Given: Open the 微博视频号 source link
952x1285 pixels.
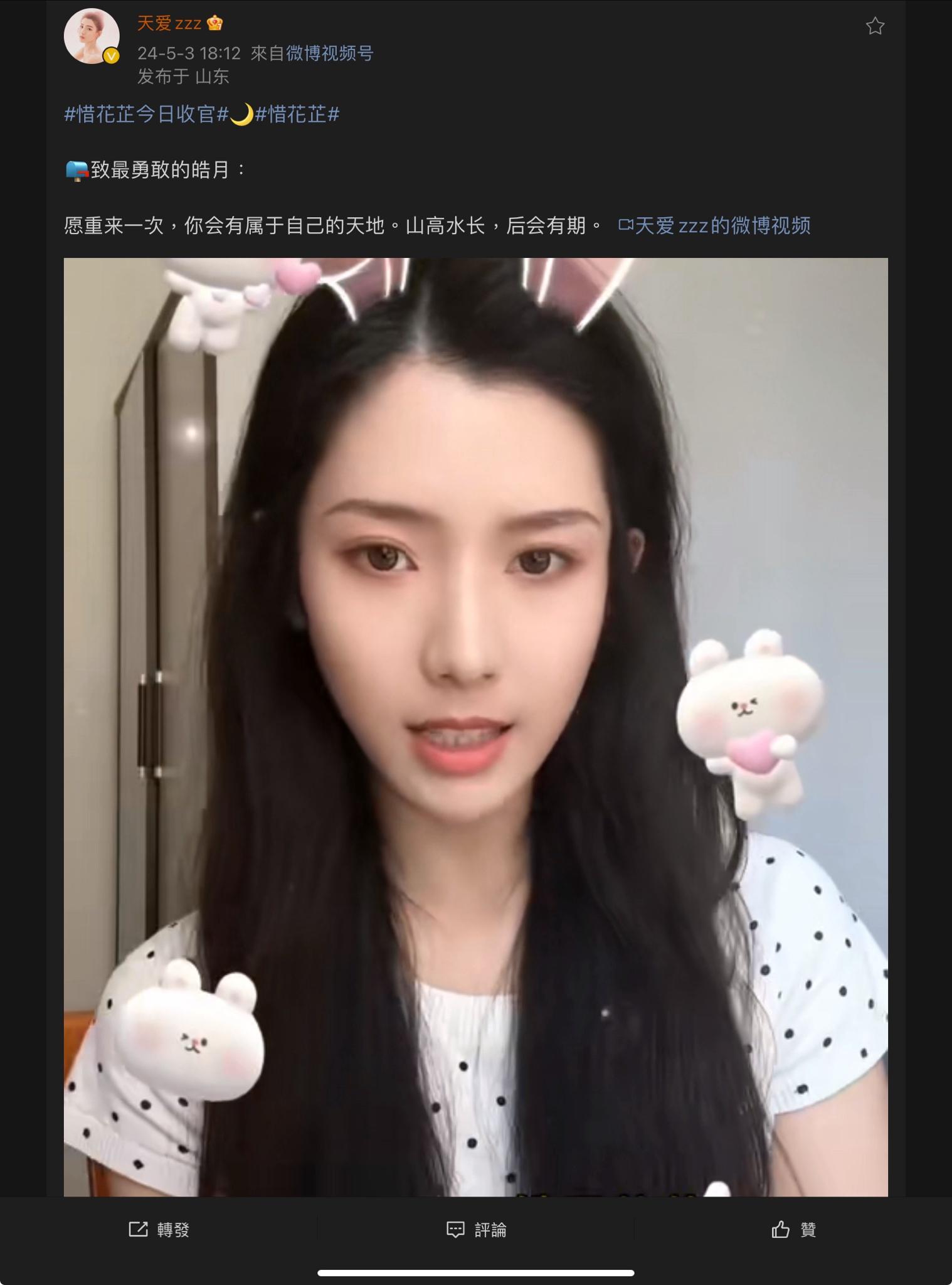Looking at the screenshot, I should tap(330, 53).
